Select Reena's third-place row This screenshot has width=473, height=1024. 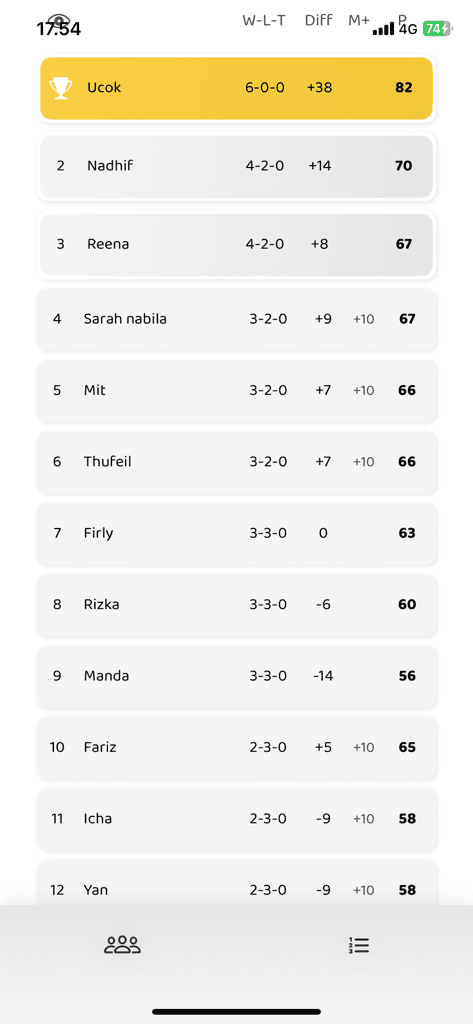(236, 245)
